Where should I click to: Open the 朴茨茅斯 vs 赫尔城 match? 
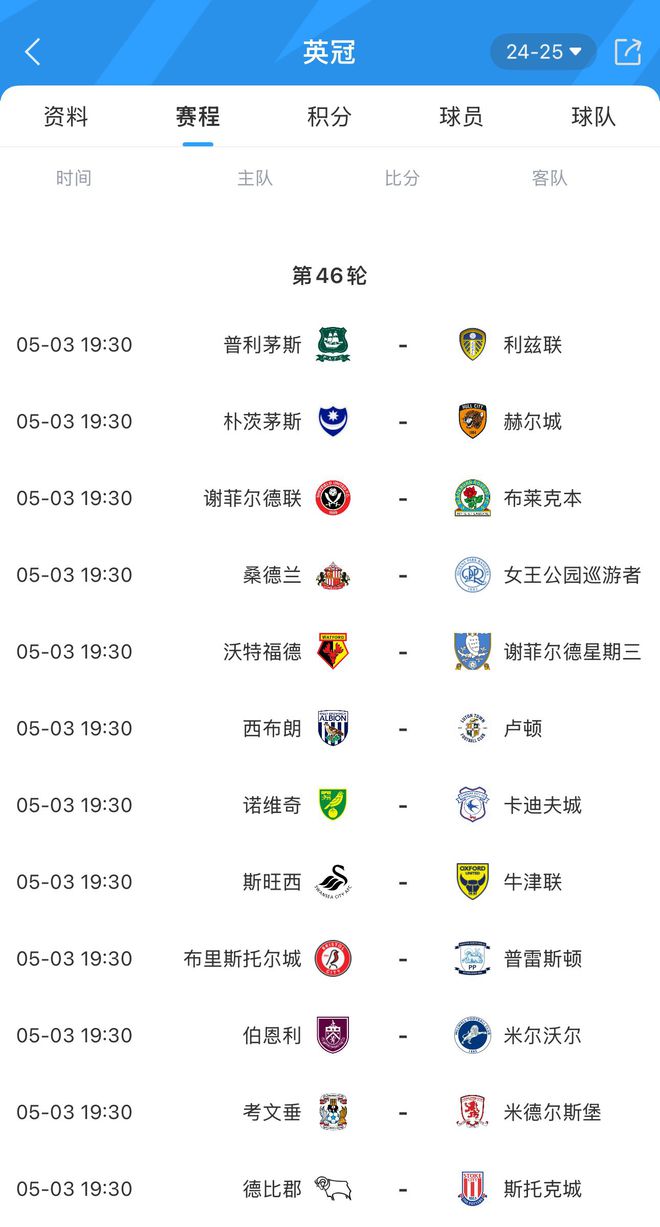pos(330,422)
